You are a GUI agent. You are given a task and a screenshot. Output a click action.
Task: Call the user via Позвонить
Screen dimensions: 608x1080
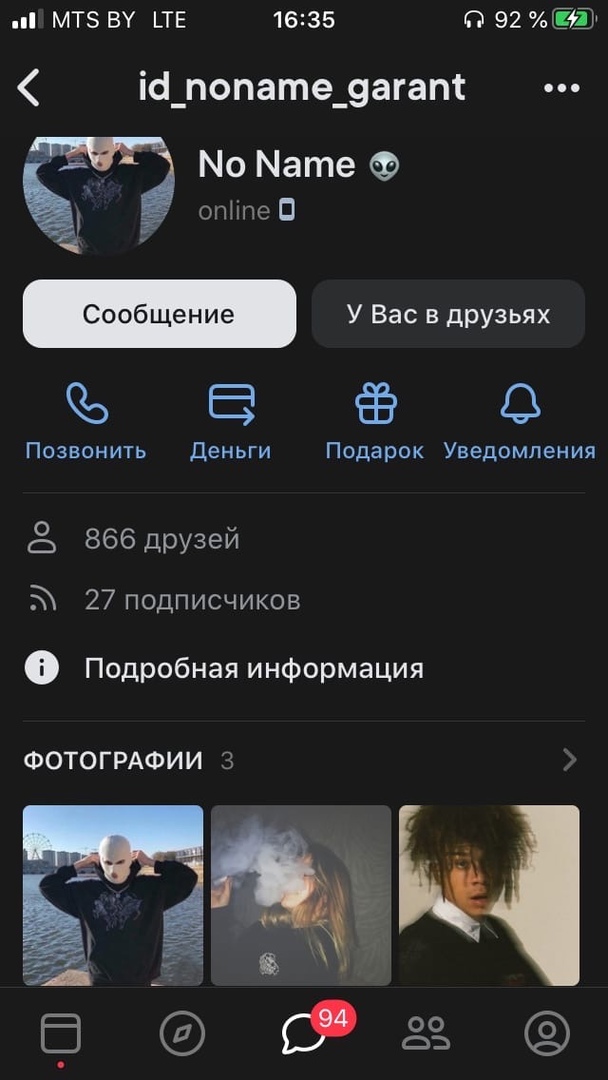pyautogui.click(x=86, y=423)
